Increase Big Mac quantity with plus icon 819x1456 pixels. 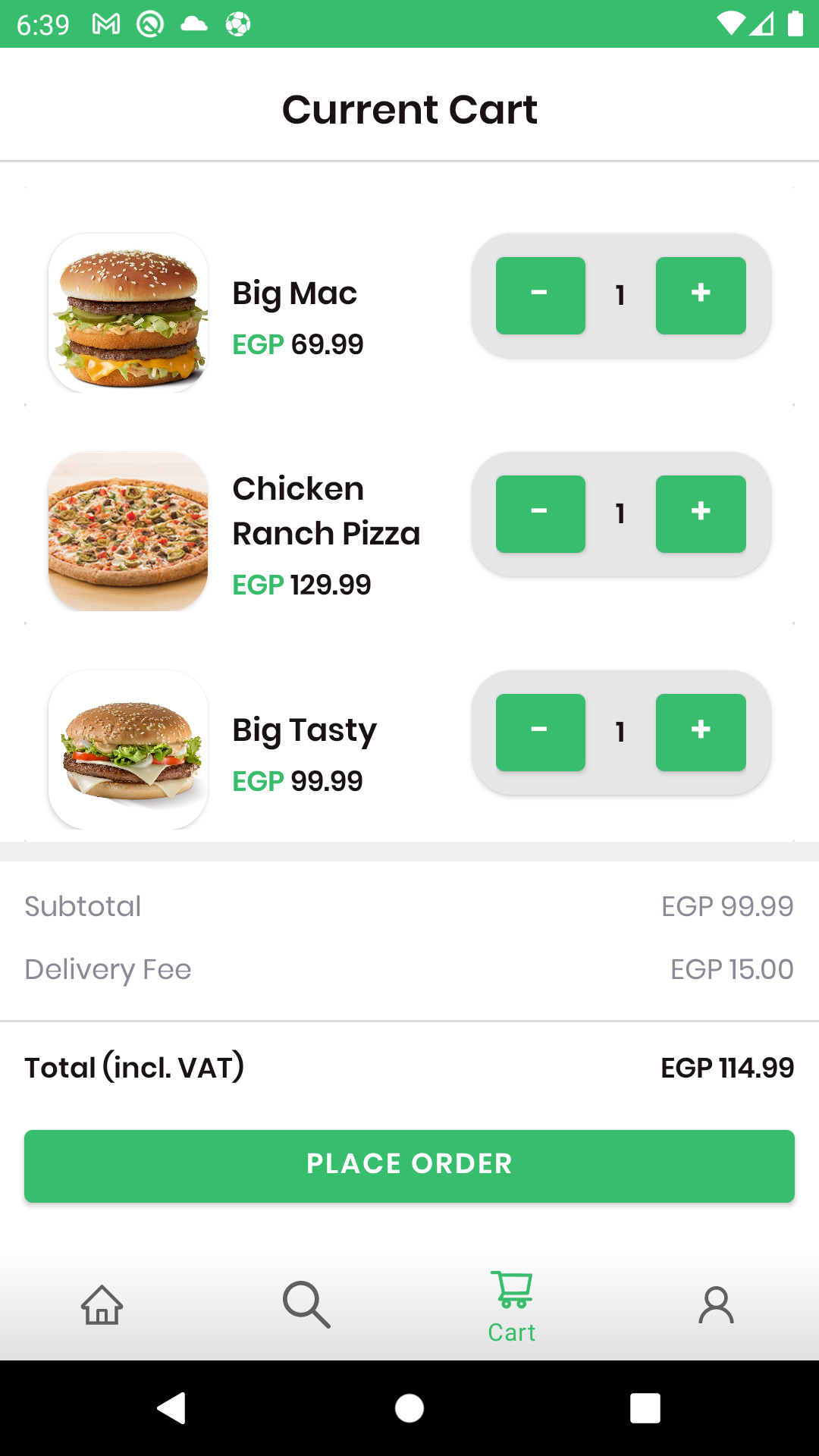tap(700, 295)
